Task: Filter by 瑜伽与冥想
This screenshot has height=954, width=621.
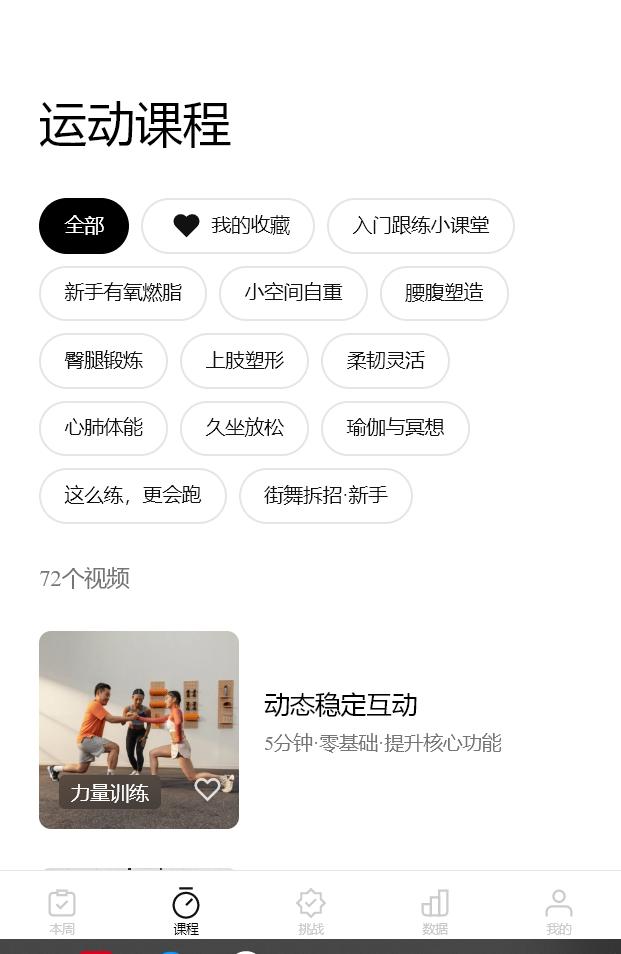Action: [395, 428]
